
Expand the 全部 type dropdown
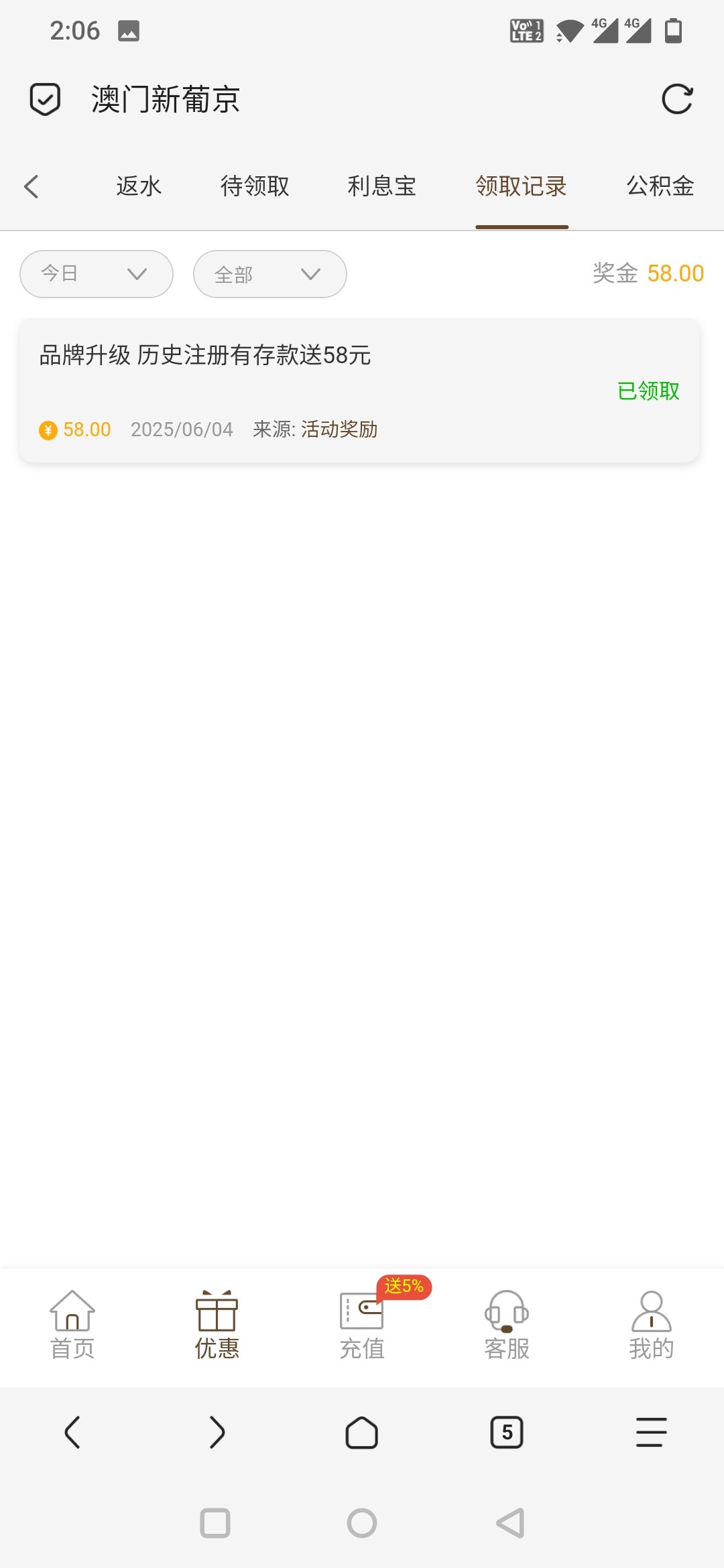tap(269, 274)
